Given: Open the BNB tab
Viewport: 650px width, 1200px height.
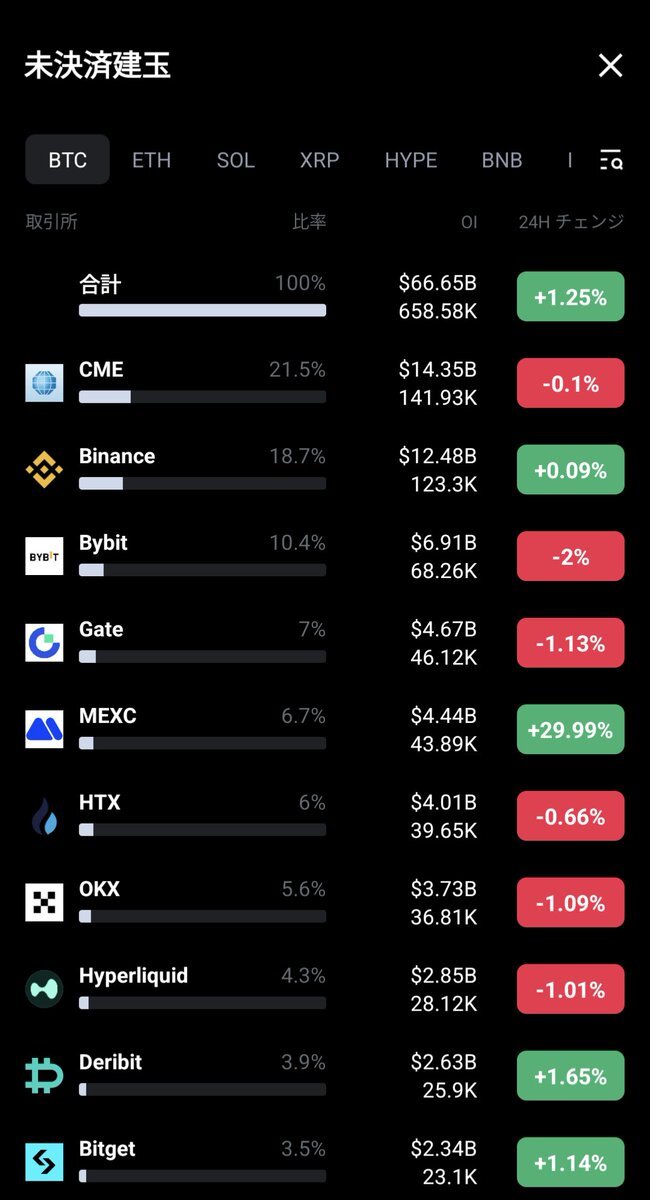Looking at the screenshot, I should (x=502, y=160).
